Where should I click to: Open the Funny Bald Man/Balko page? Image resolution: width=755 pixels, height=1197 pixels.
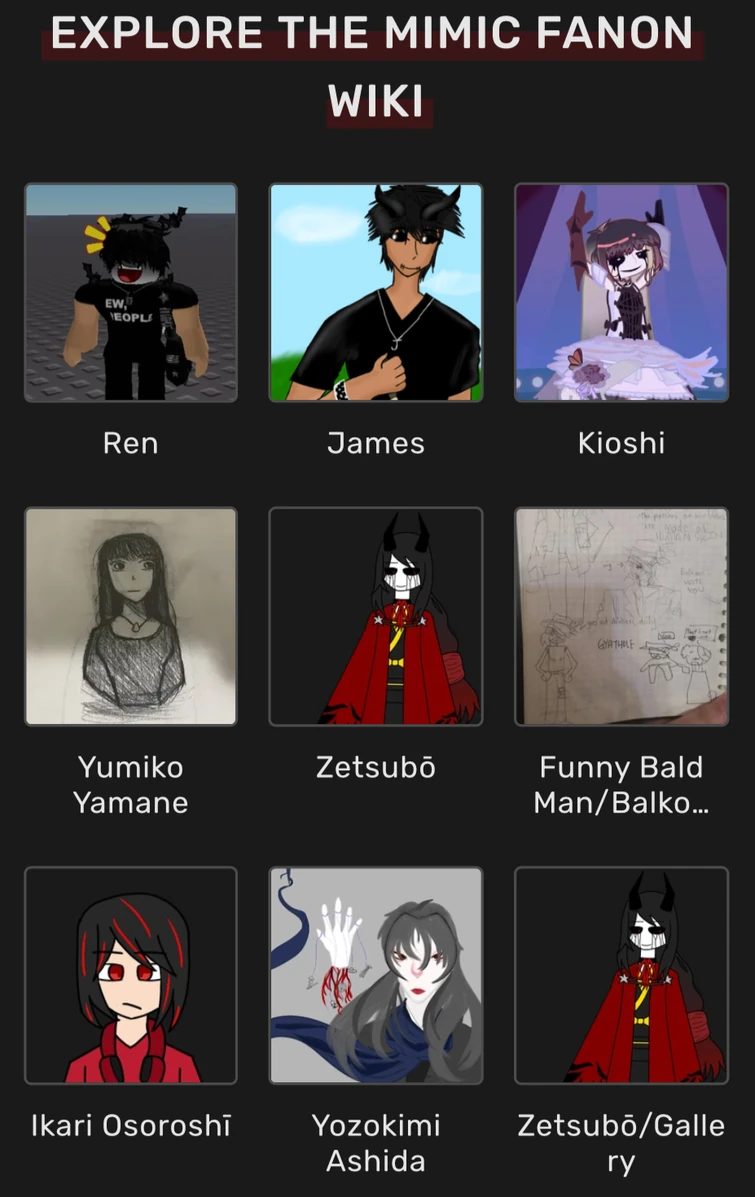622,785
